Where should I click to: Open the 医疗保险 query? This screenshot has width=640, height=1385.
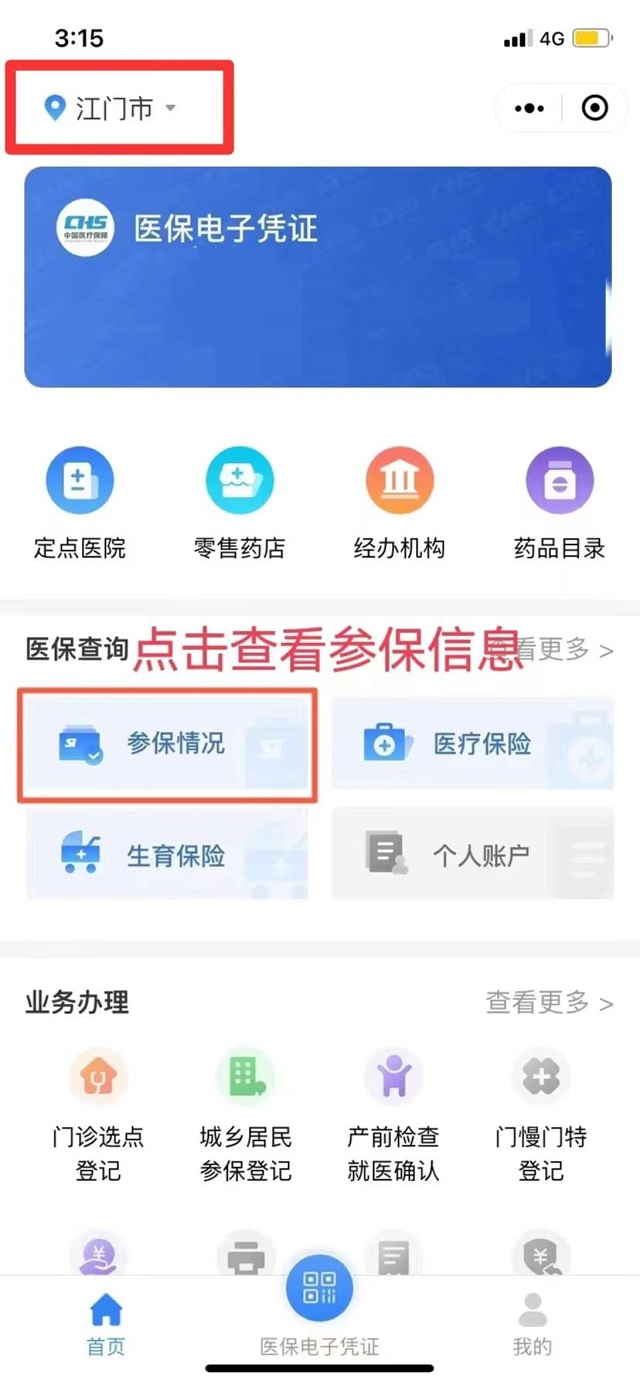pyautogui.click(x=472, y=744)
